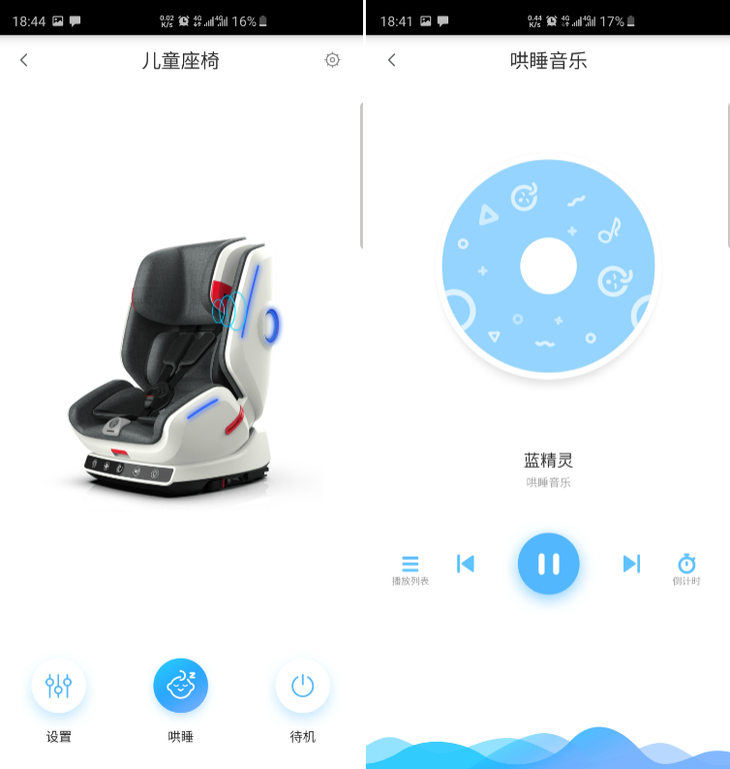
Task: Go back from the 哄睡音乐 screen
Action: click(391, 60)
